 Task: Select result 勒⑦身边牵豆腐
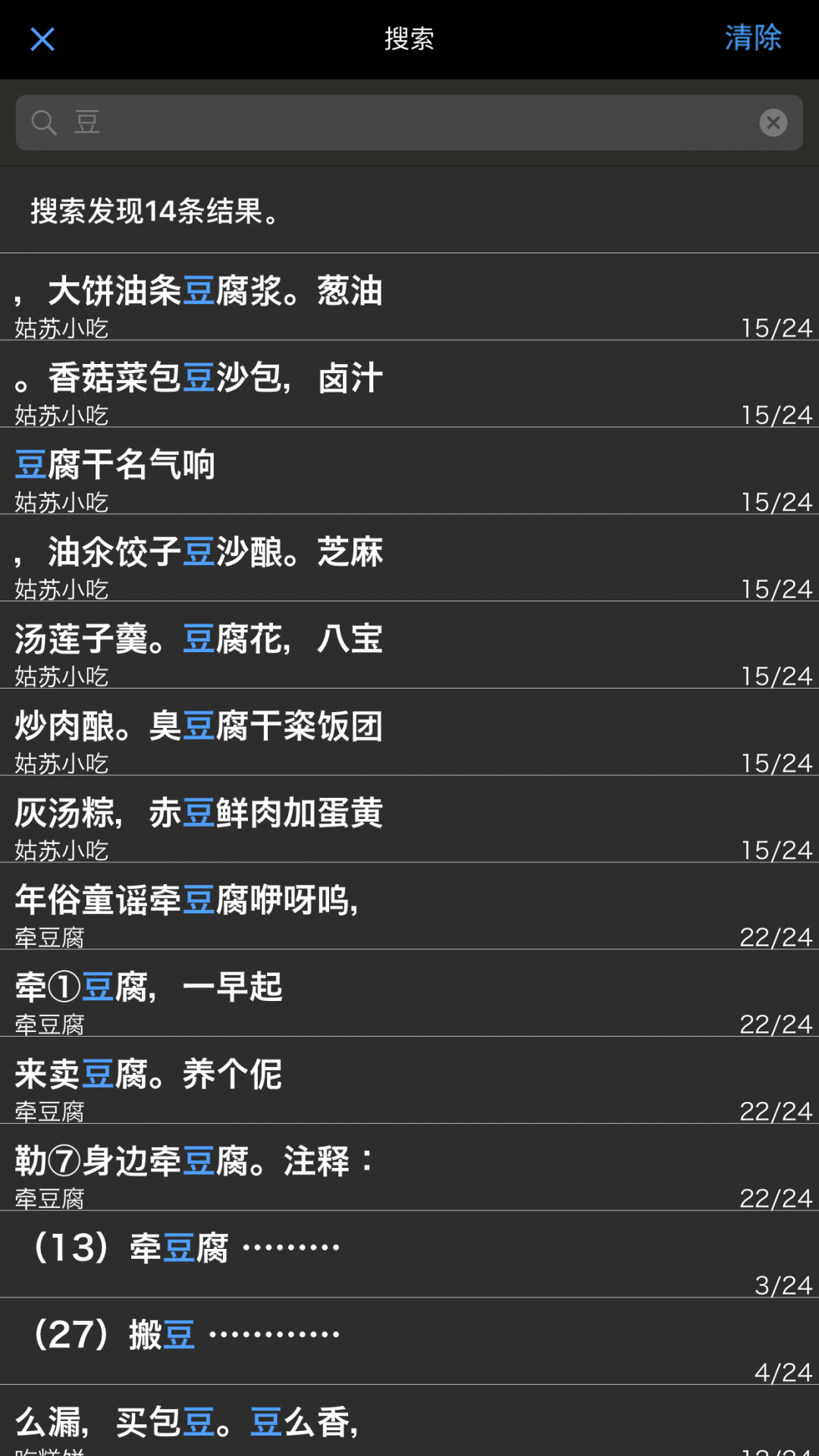409,1168
